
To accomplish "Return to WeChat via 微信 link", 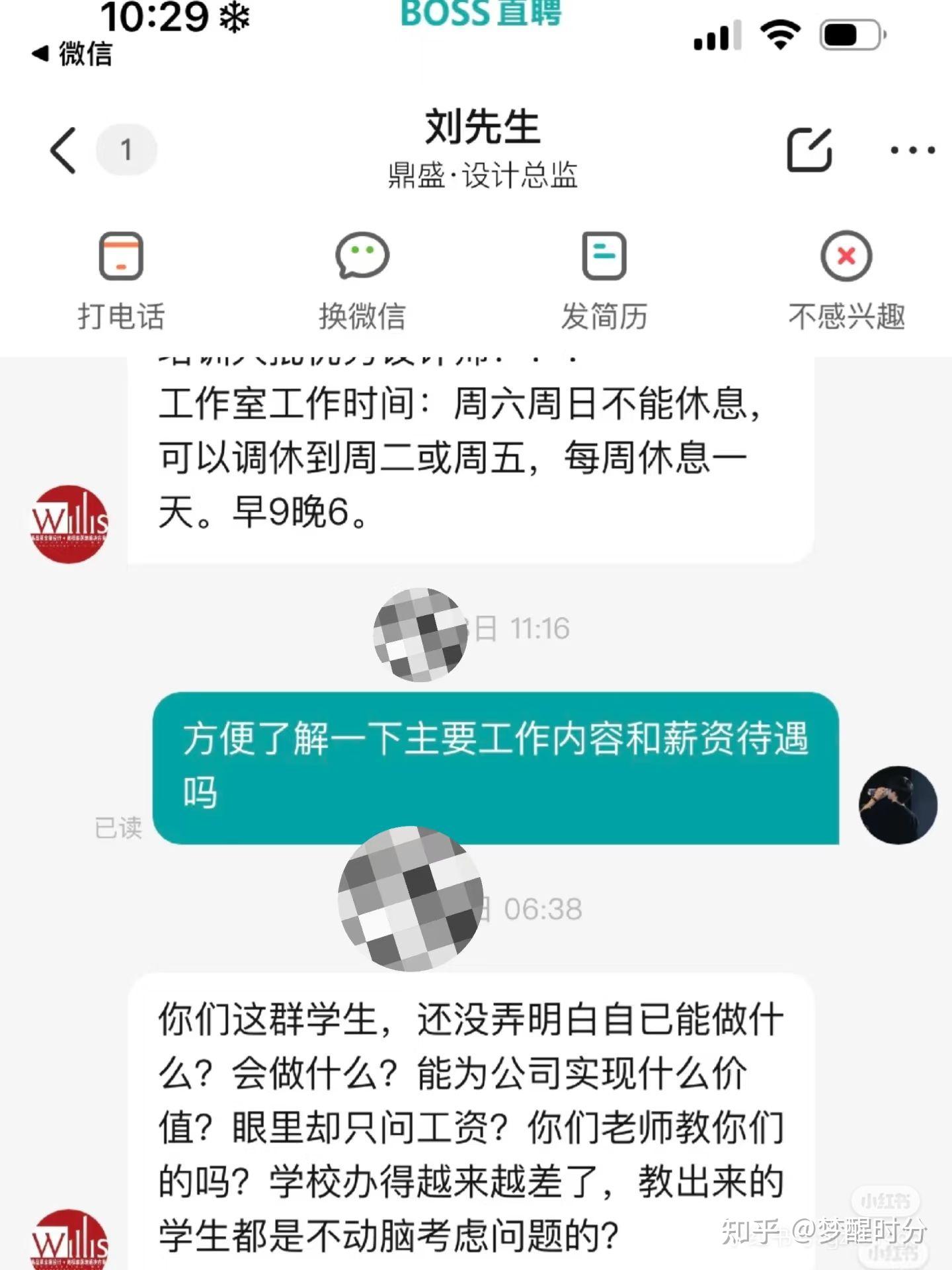I will click(x=73, y=54).
